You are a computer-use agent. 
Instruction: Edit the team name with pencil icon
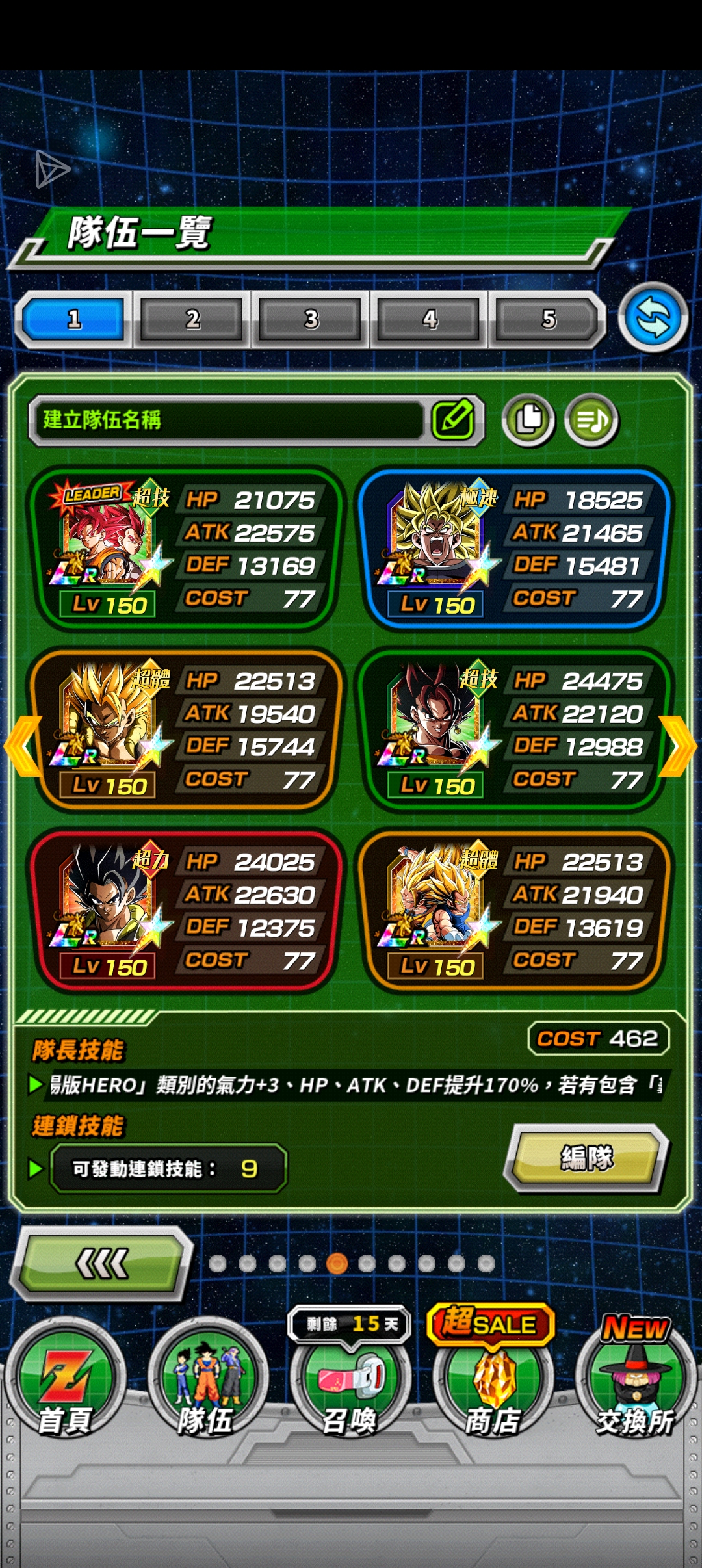[x=453, y=419]
